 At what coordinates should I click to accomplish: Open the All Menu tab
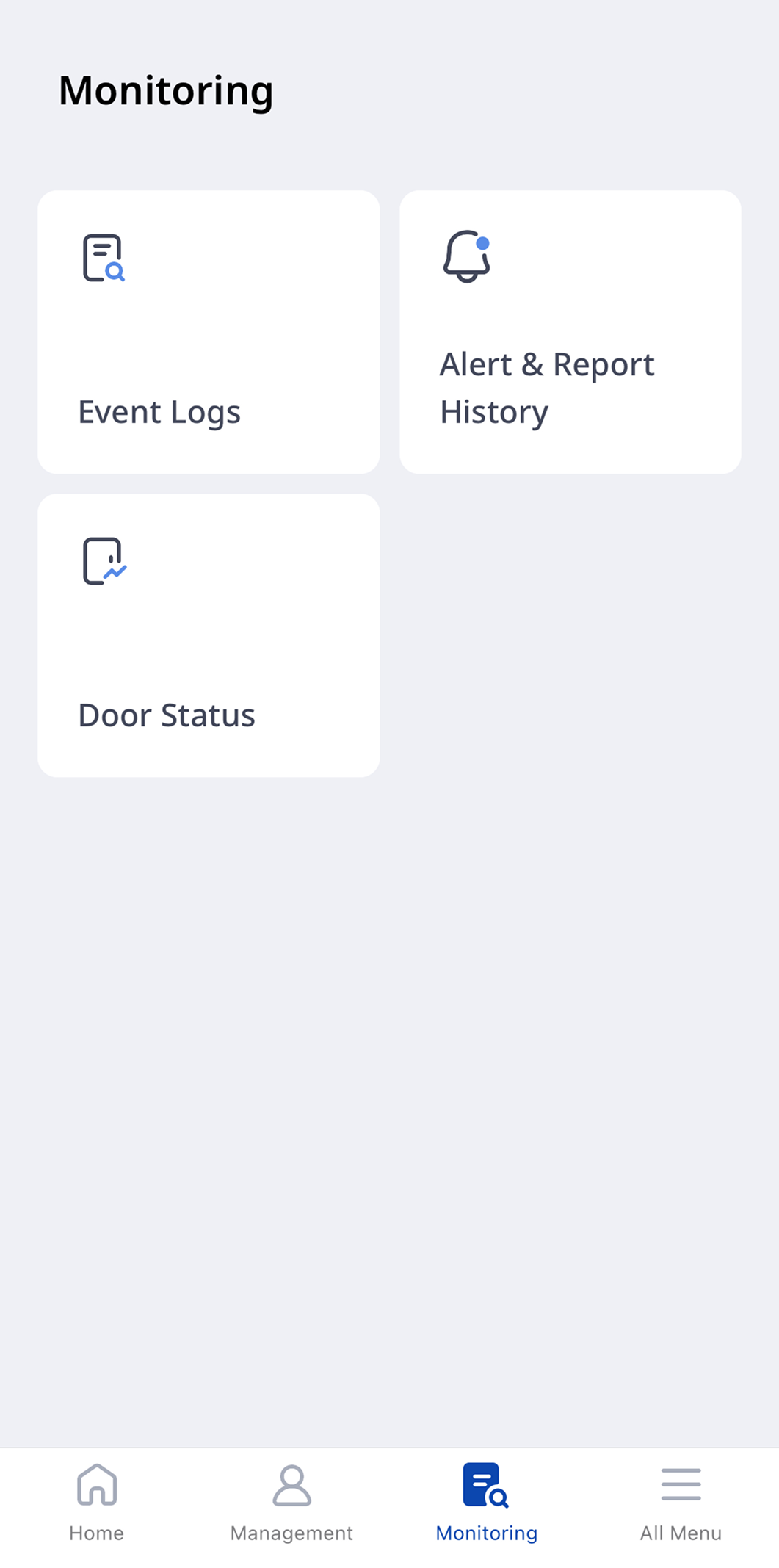tap(681, 1503)
